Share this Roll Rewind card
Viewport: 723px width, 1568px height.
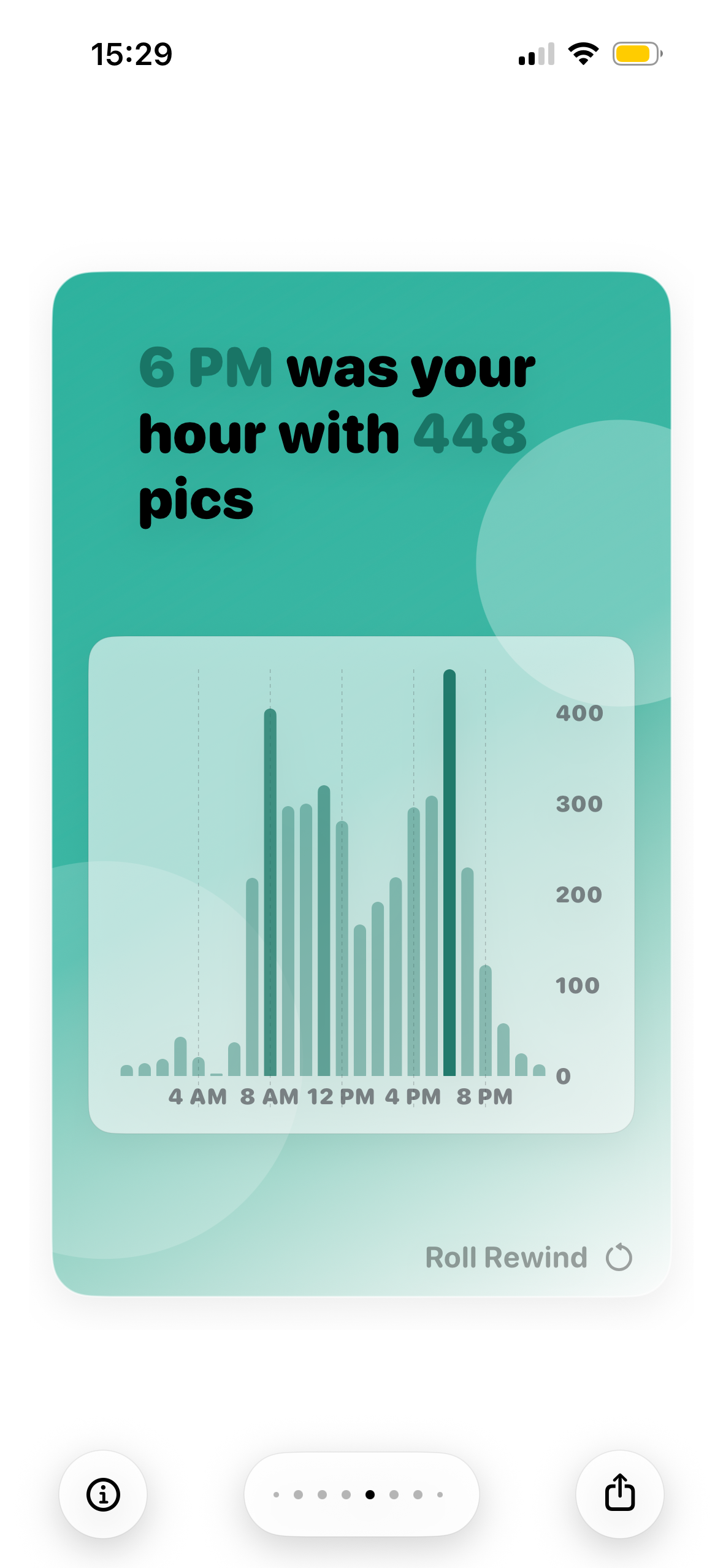[619, 1494]
